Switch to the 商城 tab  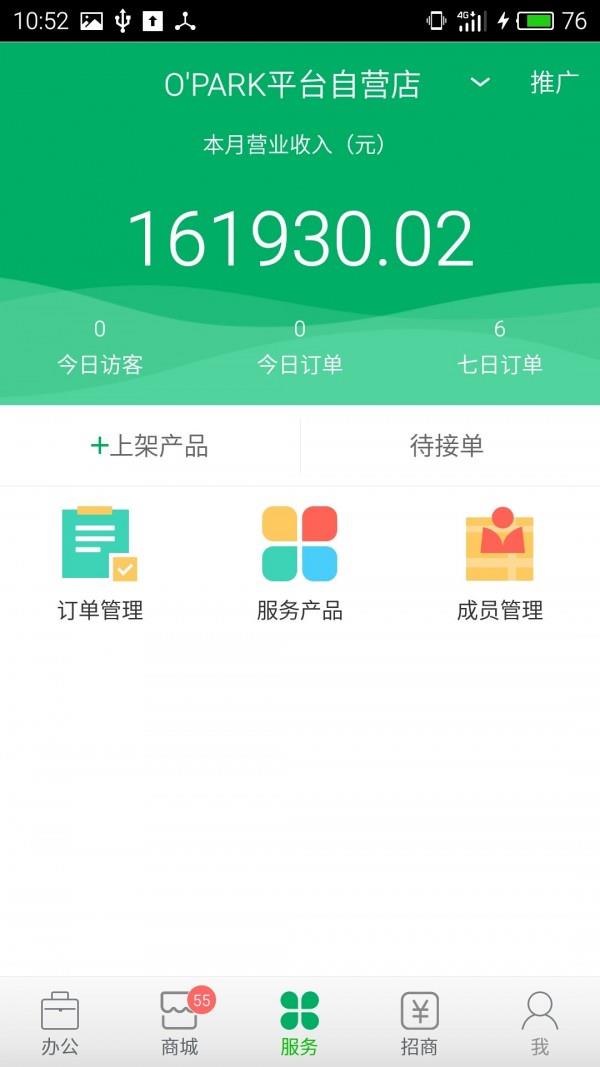coord(180,1023)
